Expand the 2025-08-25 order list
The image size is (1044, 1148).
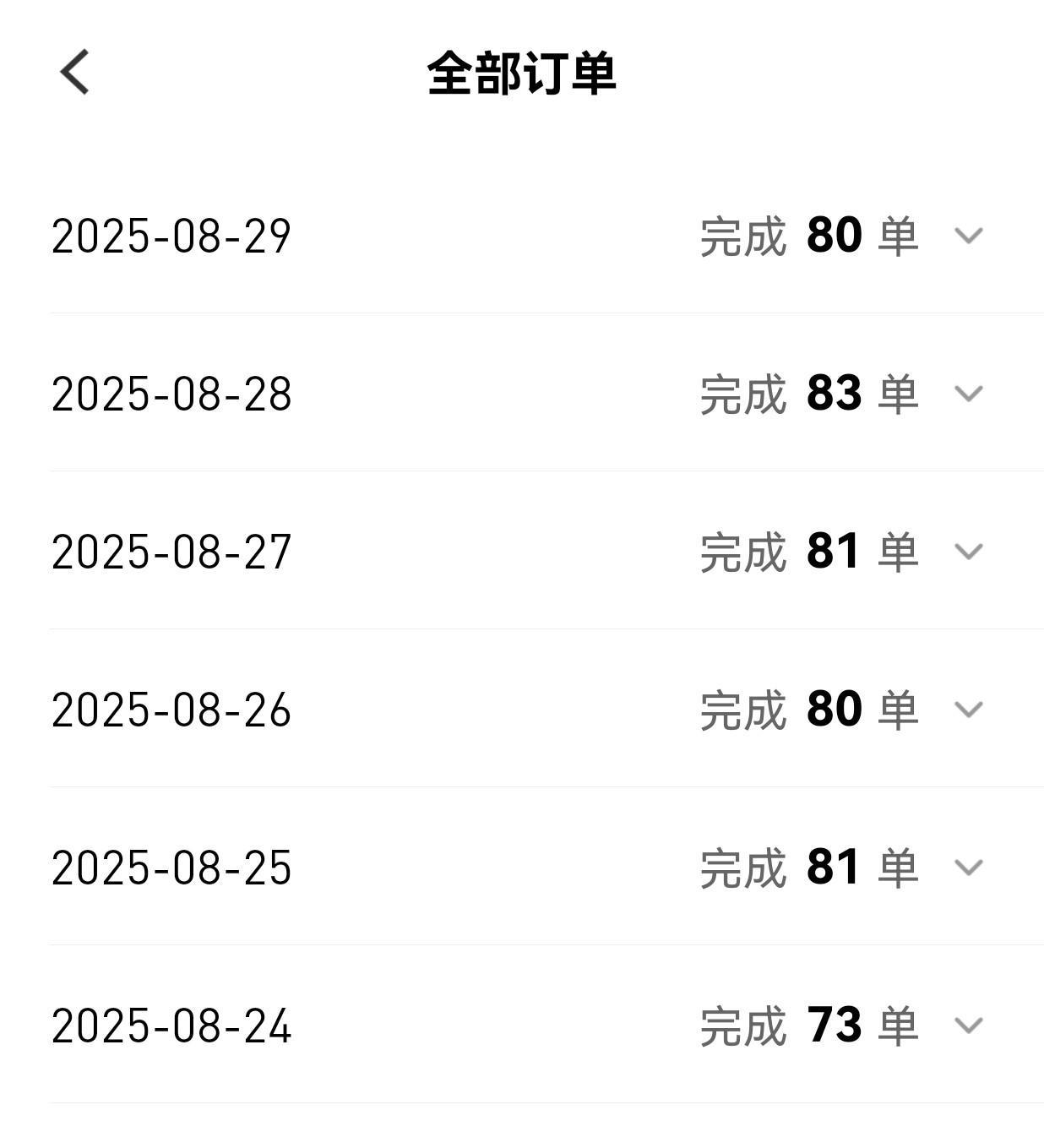(968, 868)
